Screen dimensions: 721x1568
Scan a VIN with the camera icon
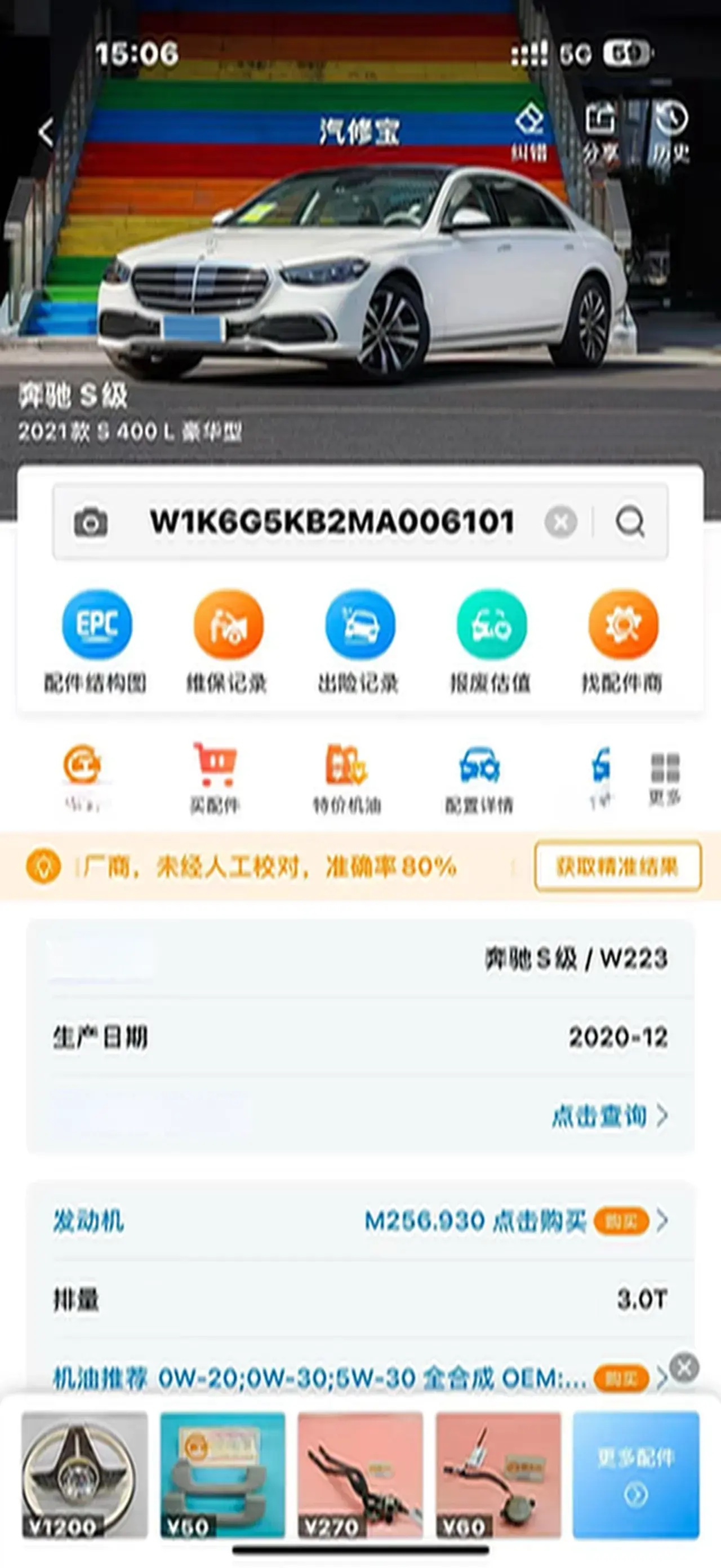tap(91, 522)
